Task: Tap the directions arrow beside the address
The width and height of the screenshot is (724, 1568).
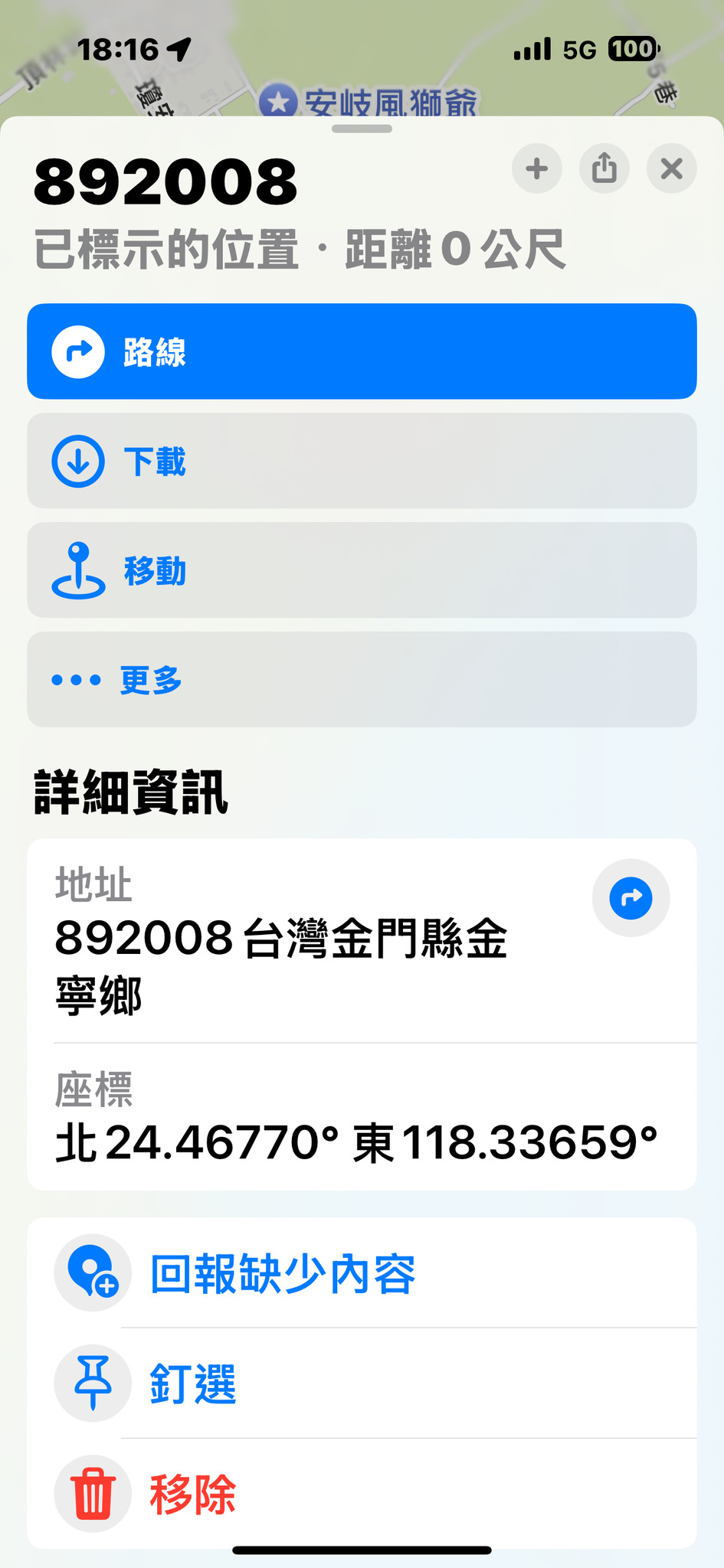Action: [x=631, y=898]
